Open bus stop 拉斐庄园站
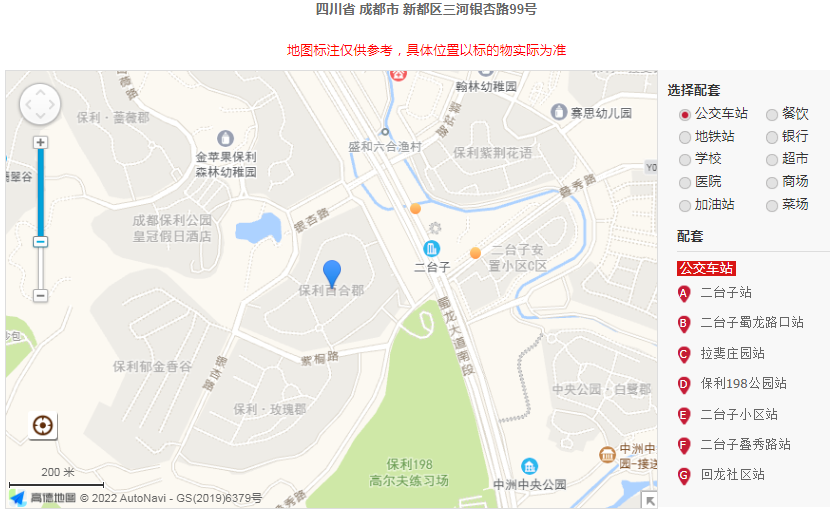Viewport: 830px width, 510px height. (x=732, y=354)
